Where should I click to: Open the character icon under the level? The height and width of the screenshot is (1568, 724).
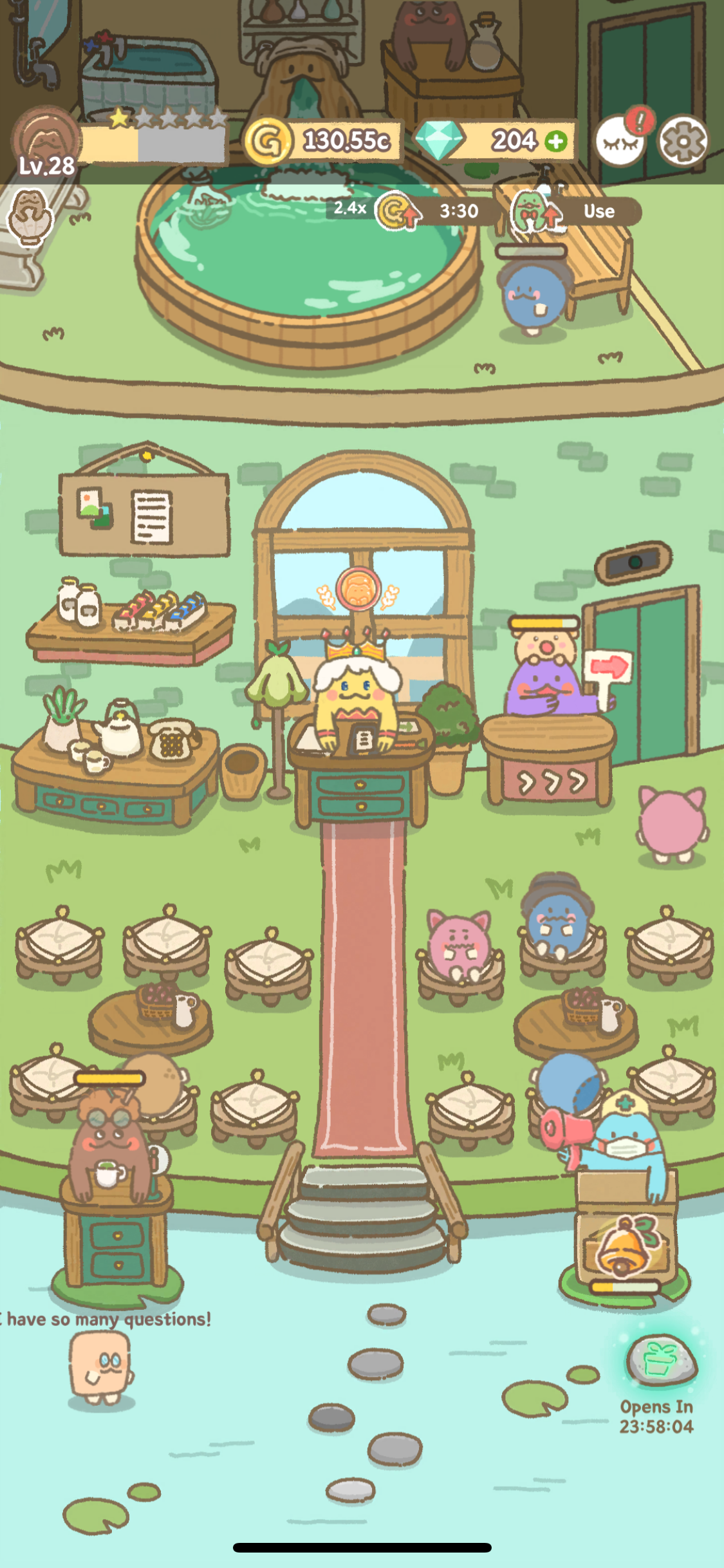pyautogui.click(x=29, y=218)
